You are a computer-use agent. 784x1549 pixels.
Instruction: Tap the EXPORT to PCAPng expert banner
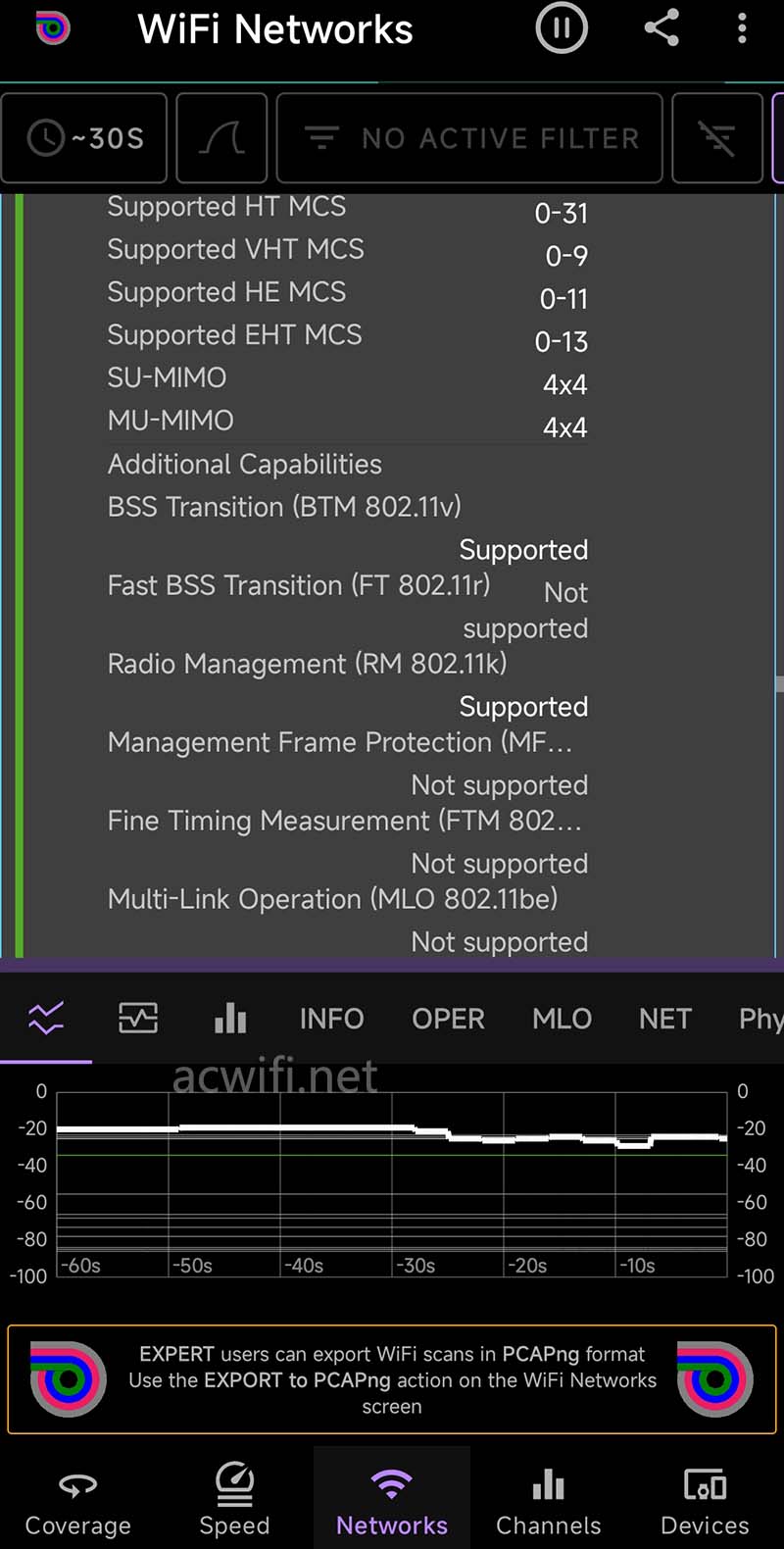pyautogui.click(x=392, y=1379)
